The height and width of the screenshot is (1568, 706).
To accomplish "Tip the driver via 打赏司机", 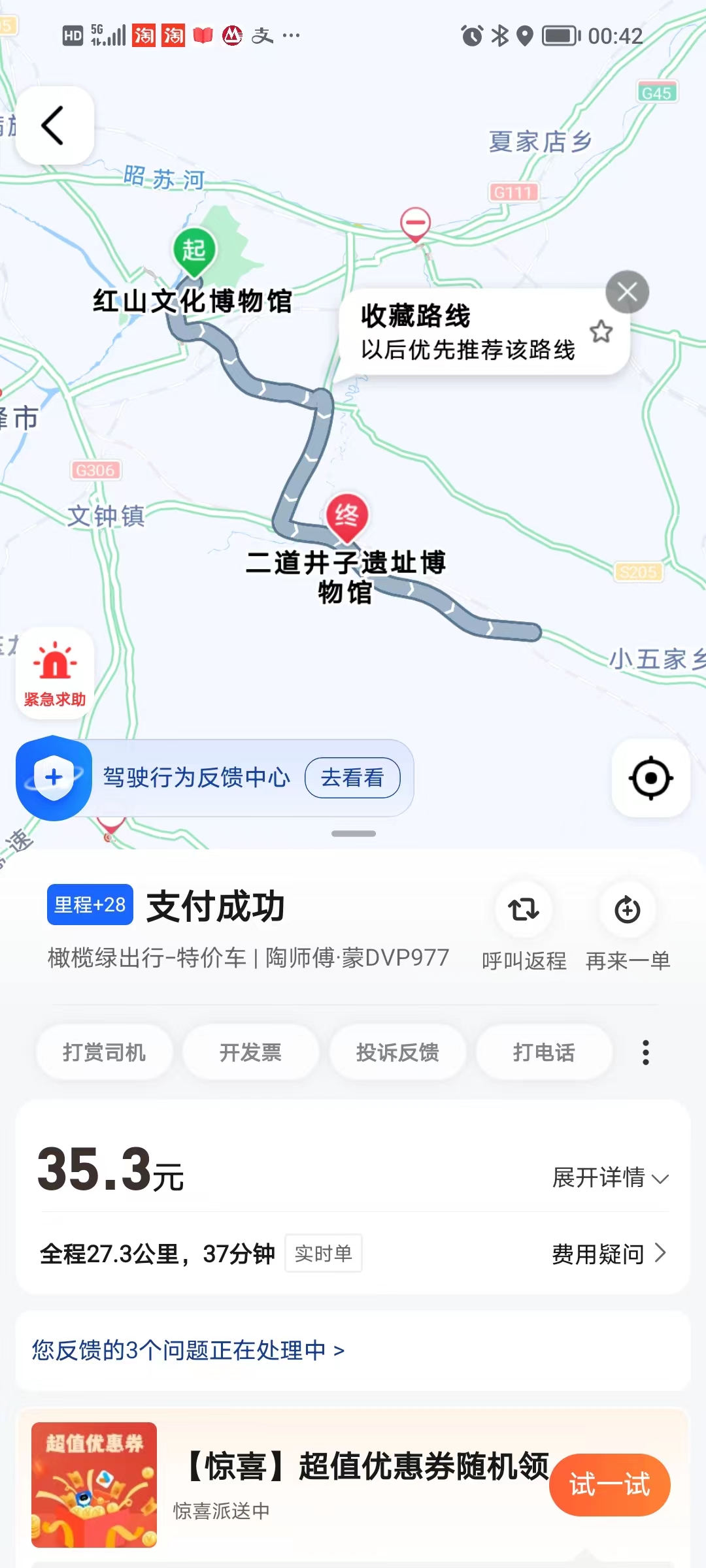I will pyautogui.click(x=104, y=1053).
